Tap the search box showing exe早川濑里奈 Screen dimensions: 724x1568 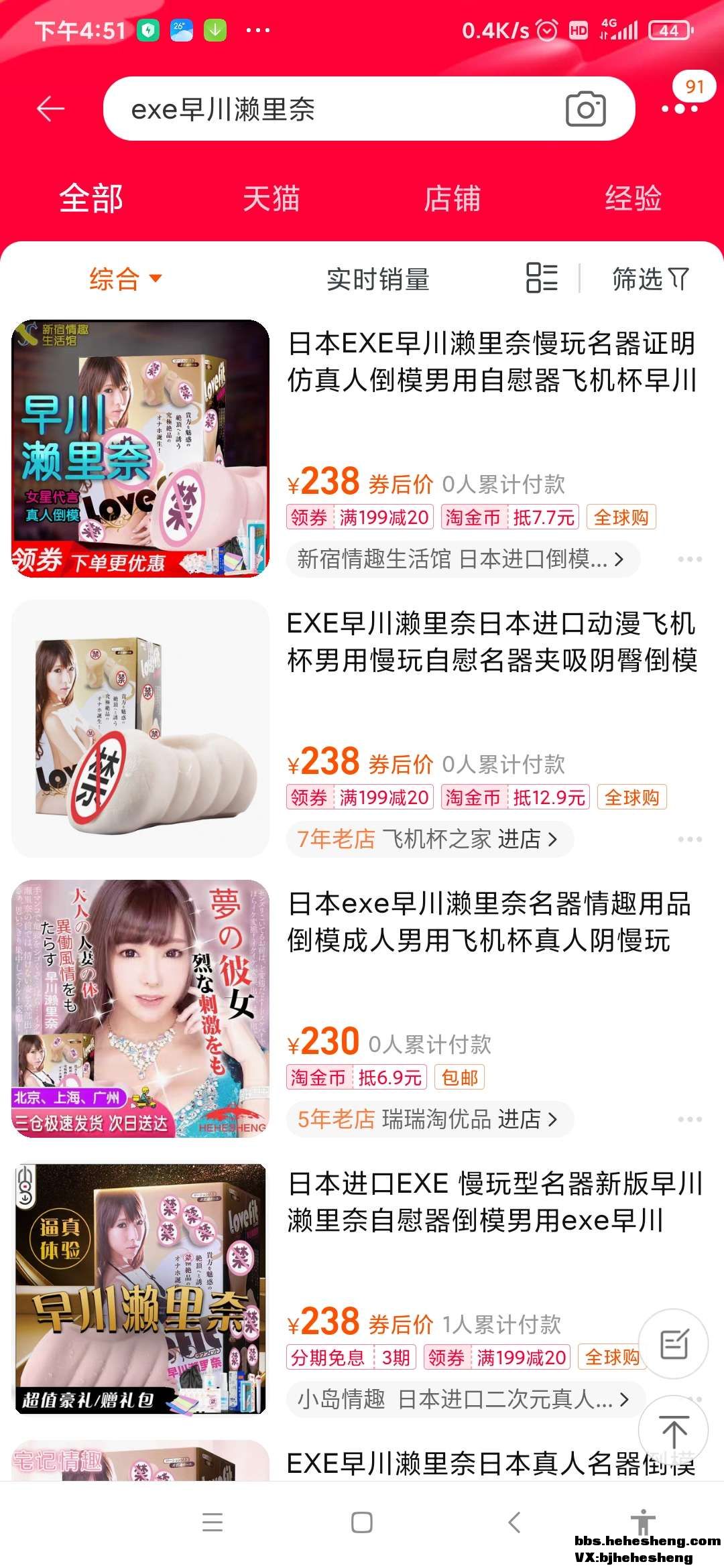click(335, 109)
